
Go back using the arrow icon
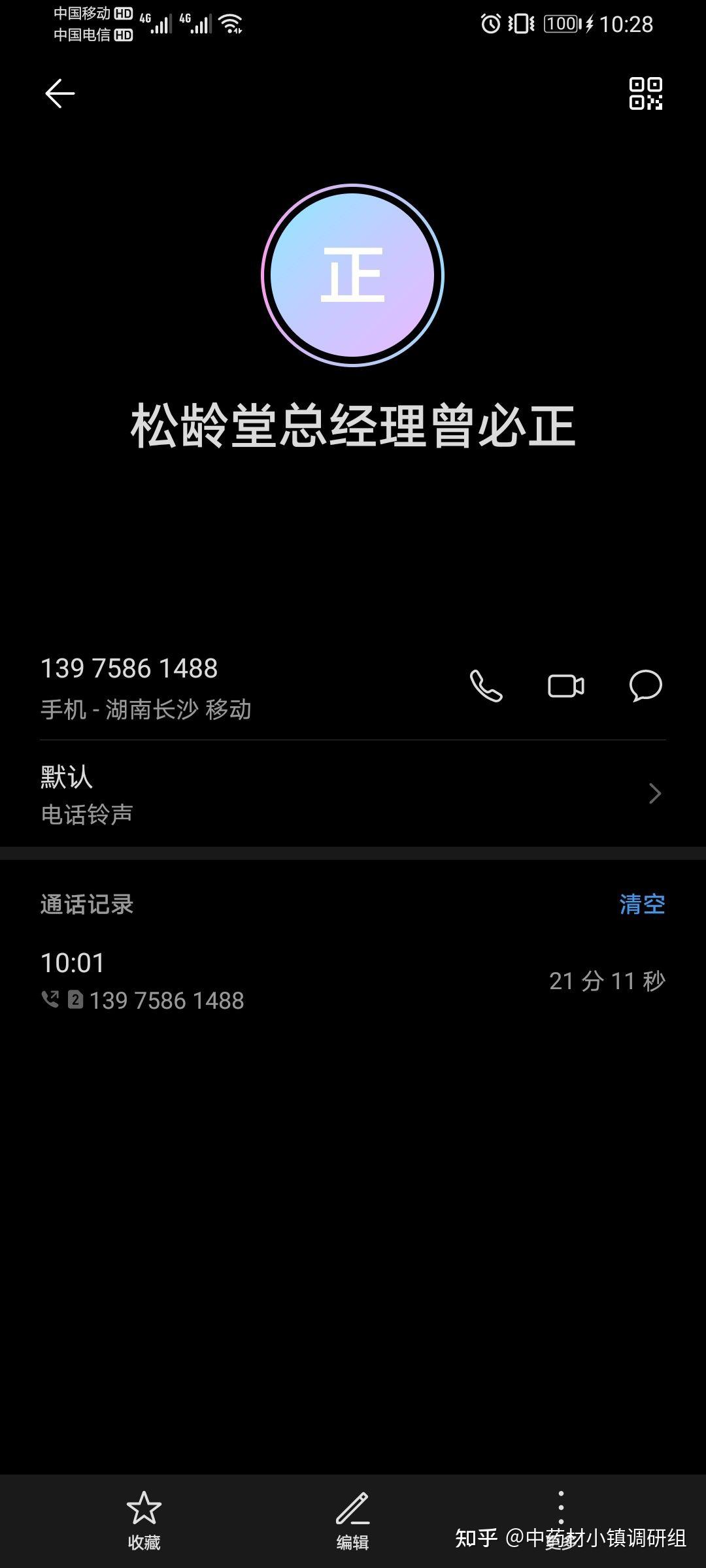point(59,93)
